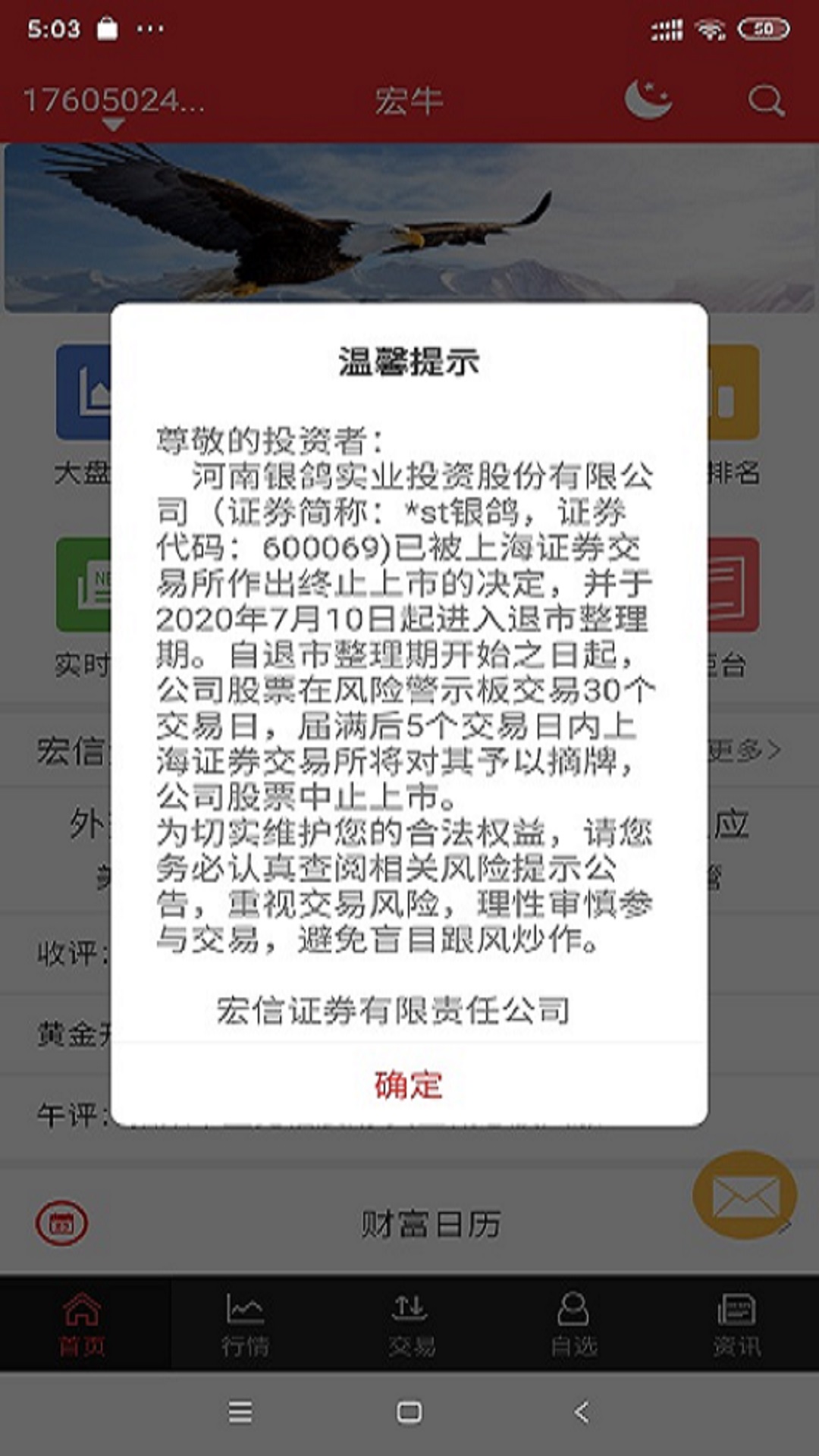
Task: Open the search icon
Action: coord(765,100)
